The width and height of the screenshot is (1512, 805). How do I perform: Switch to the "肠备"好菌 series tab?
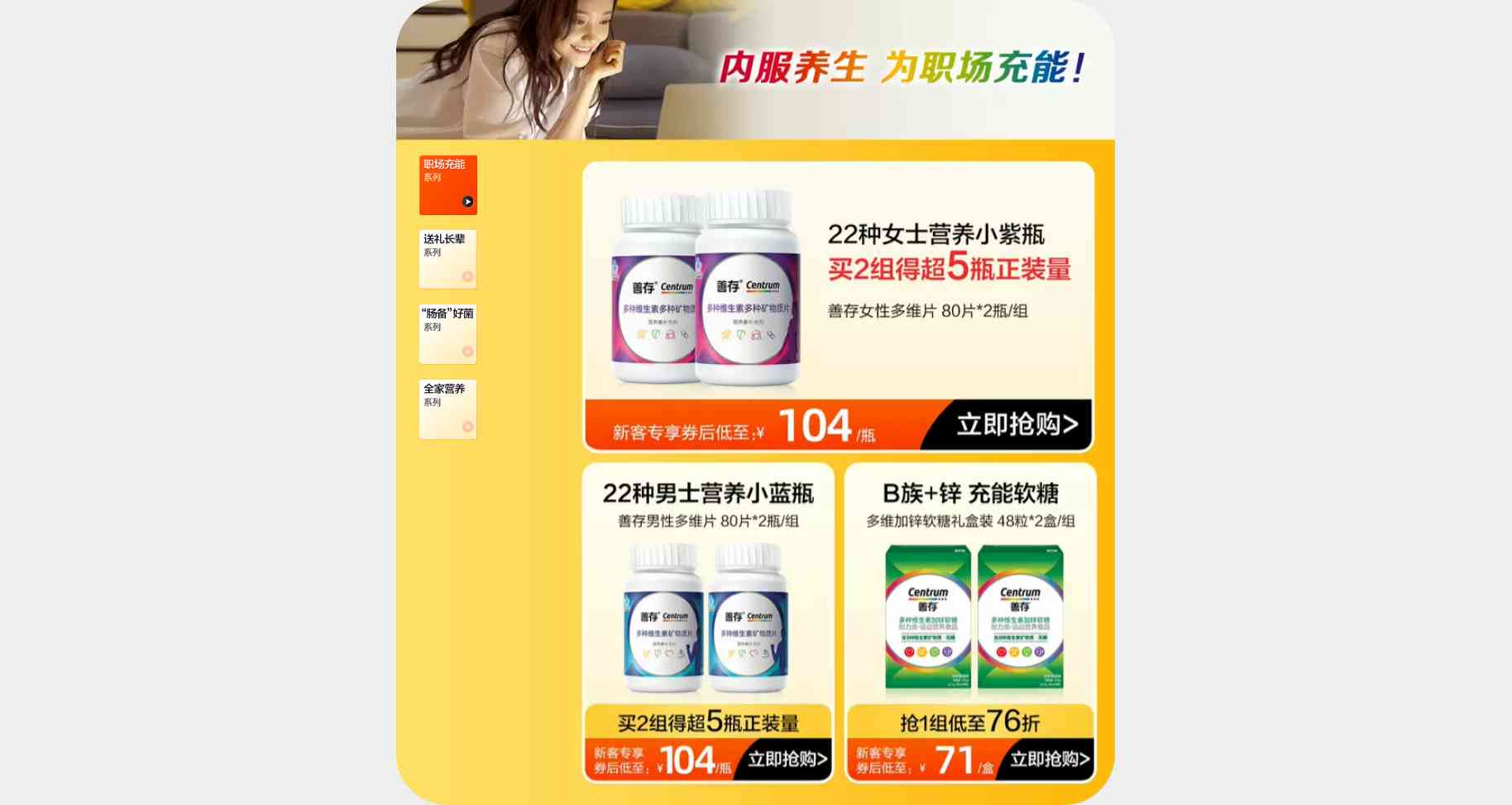(447, 334)
